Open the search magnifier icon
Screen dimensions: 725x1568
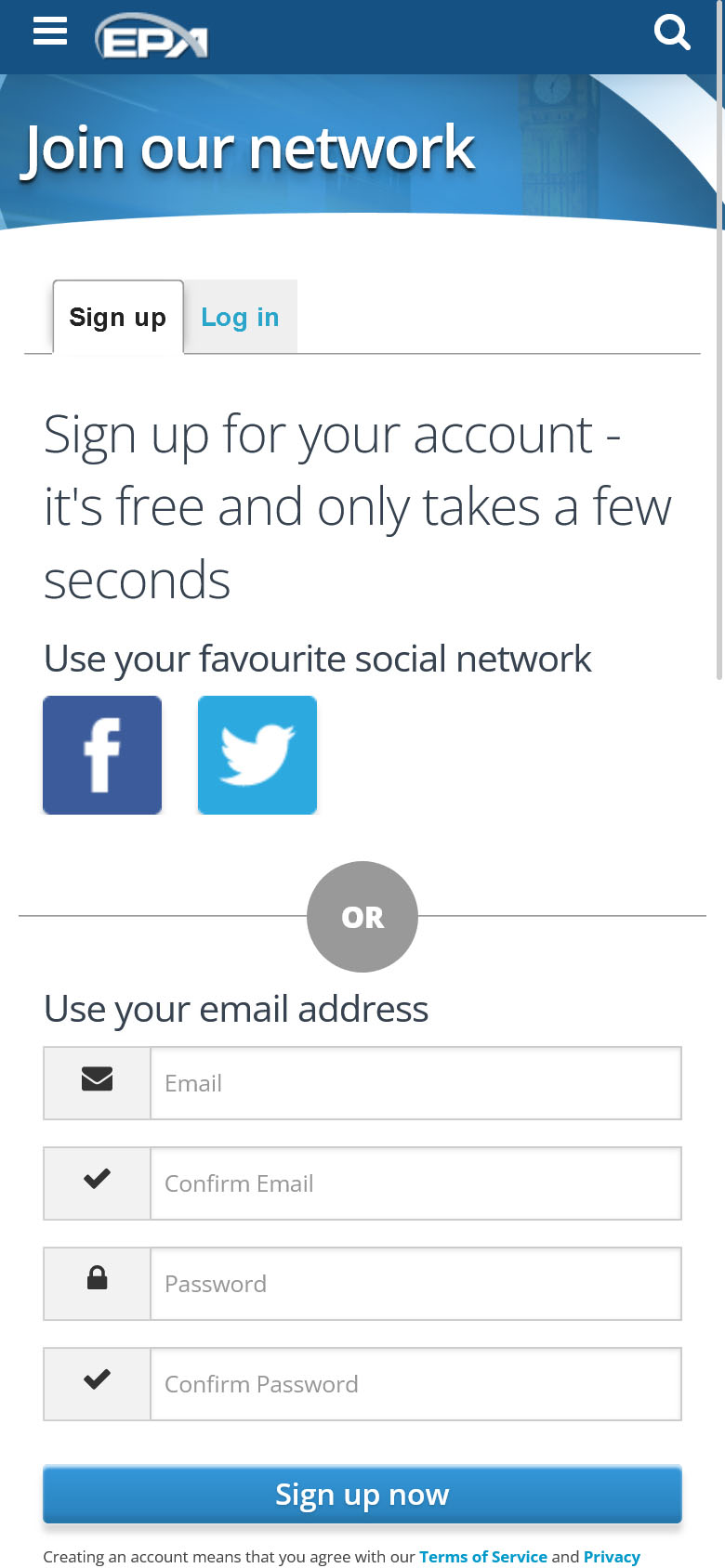pos(672,33)
